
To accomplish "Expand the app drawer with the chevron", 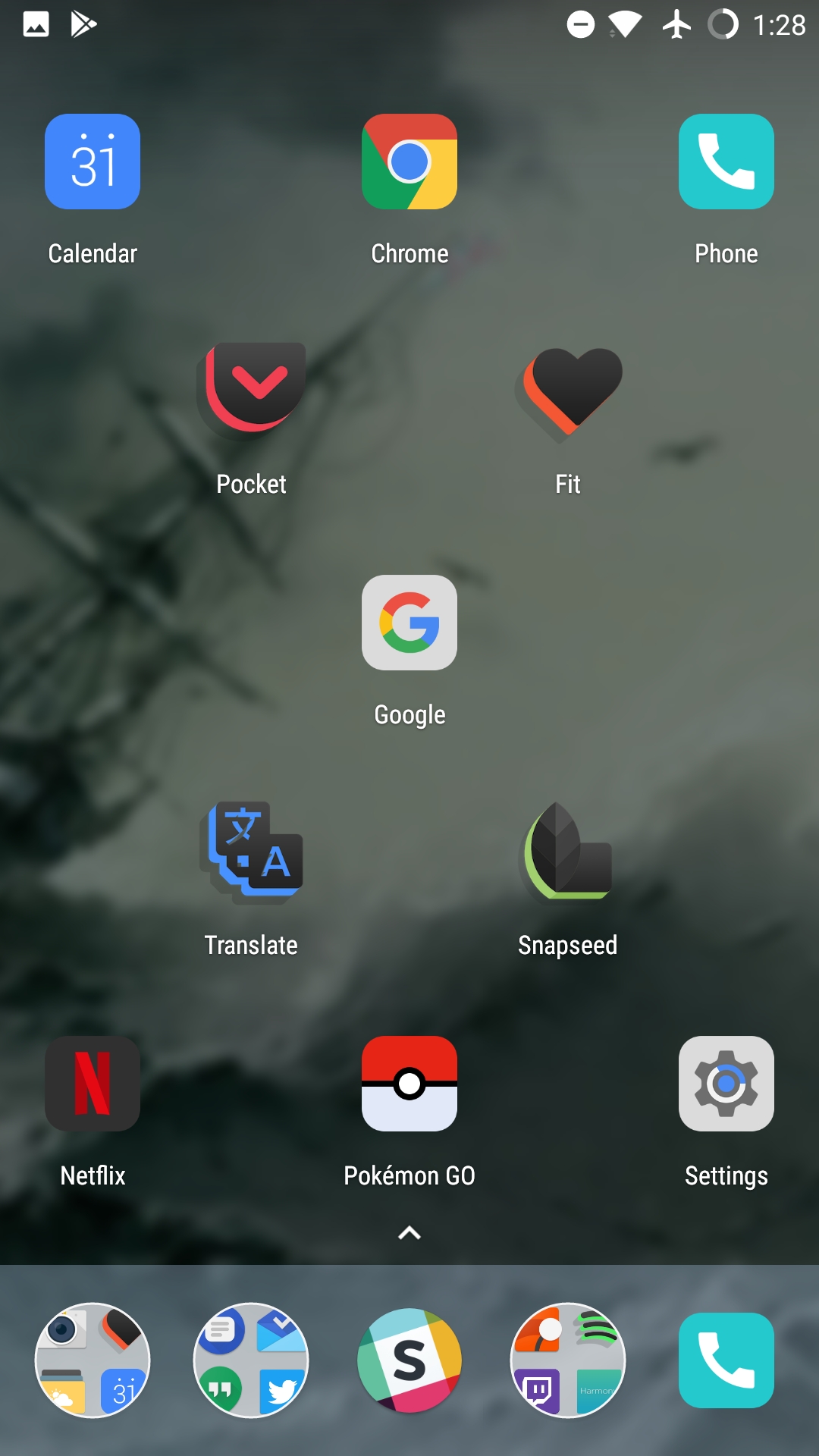I will tap(409, 1232).
